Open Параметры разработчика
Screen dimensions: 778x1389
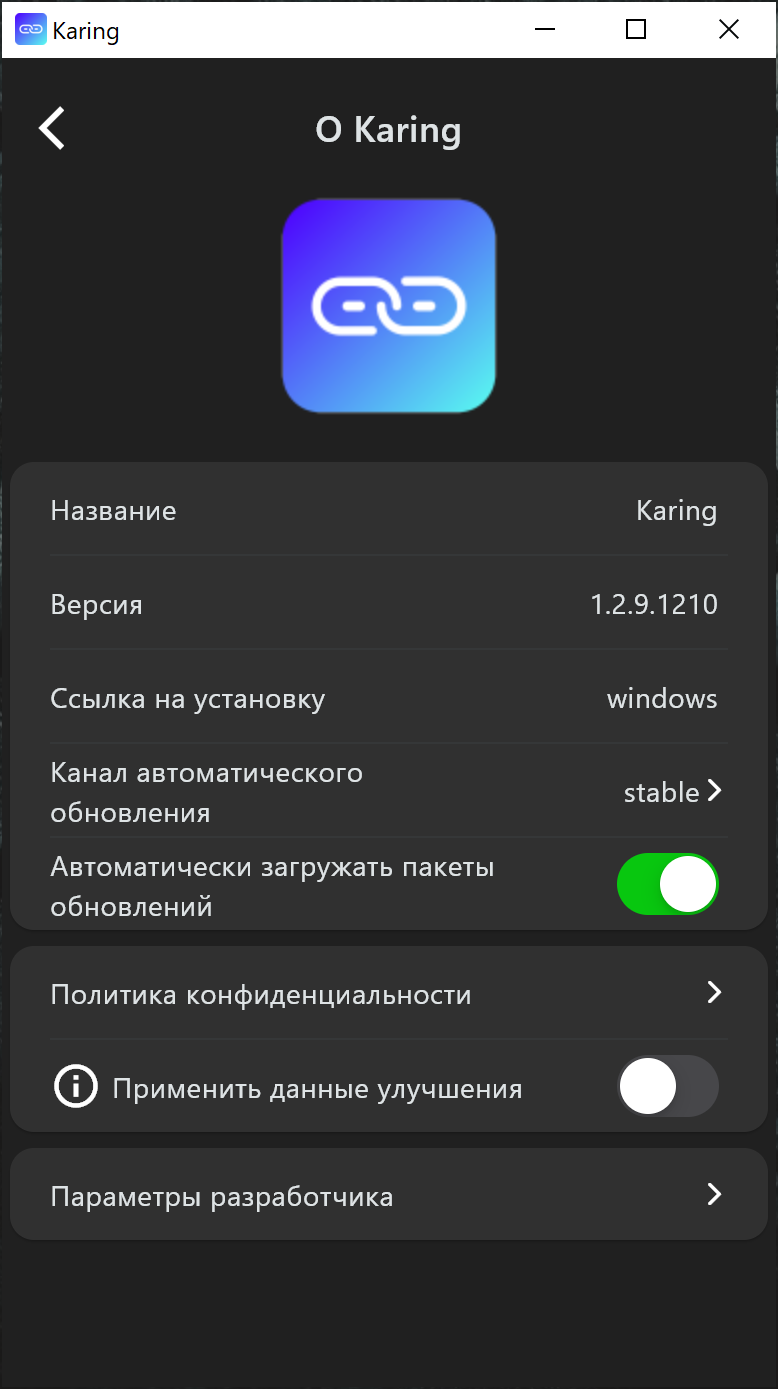[388, 1196]
